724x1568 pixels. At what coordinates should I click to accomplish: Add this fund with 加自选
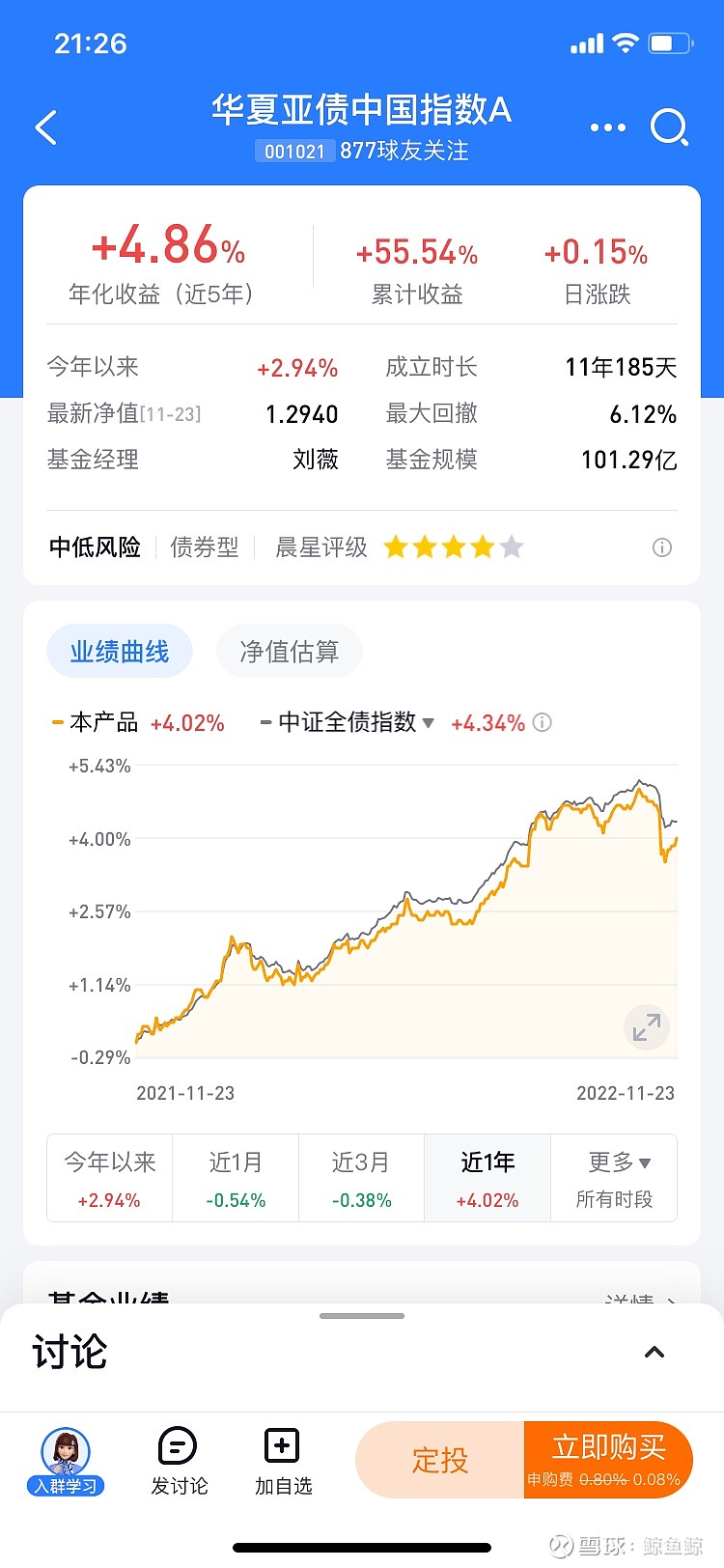click(x=283, y=1462)
